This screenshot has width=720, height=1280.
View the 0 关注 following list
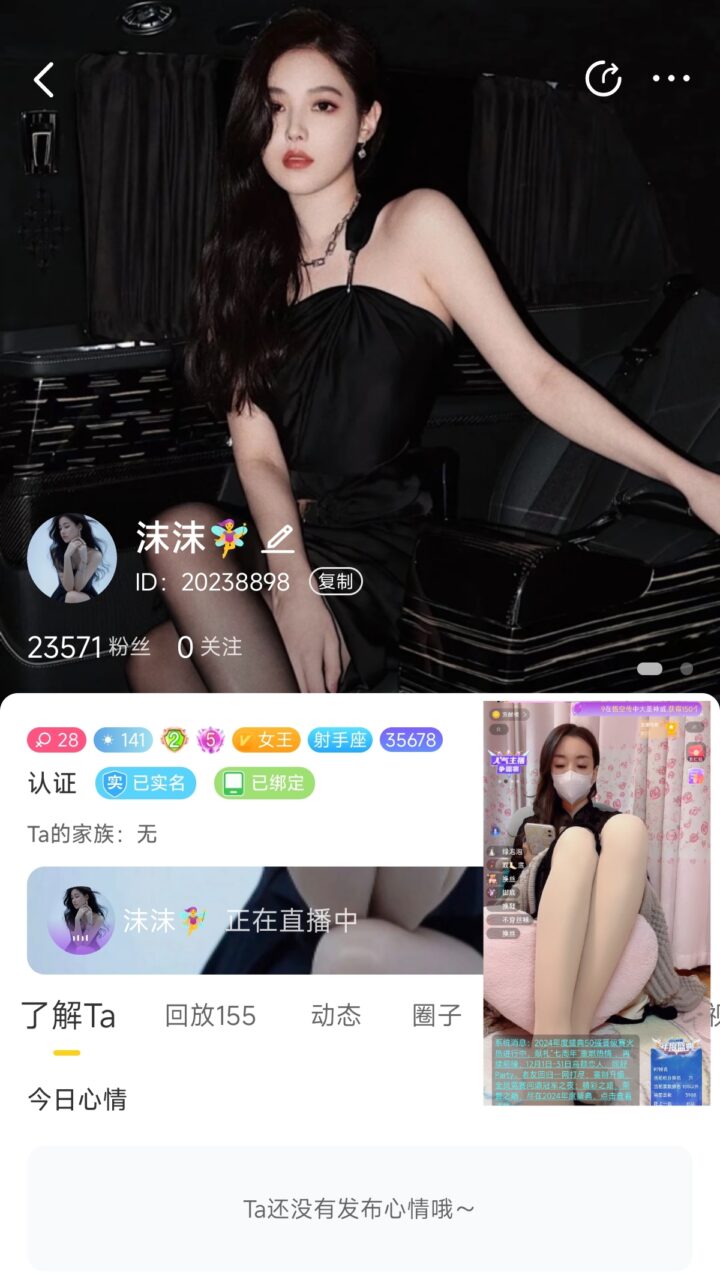pyautogui.click(x=209, y=647)
